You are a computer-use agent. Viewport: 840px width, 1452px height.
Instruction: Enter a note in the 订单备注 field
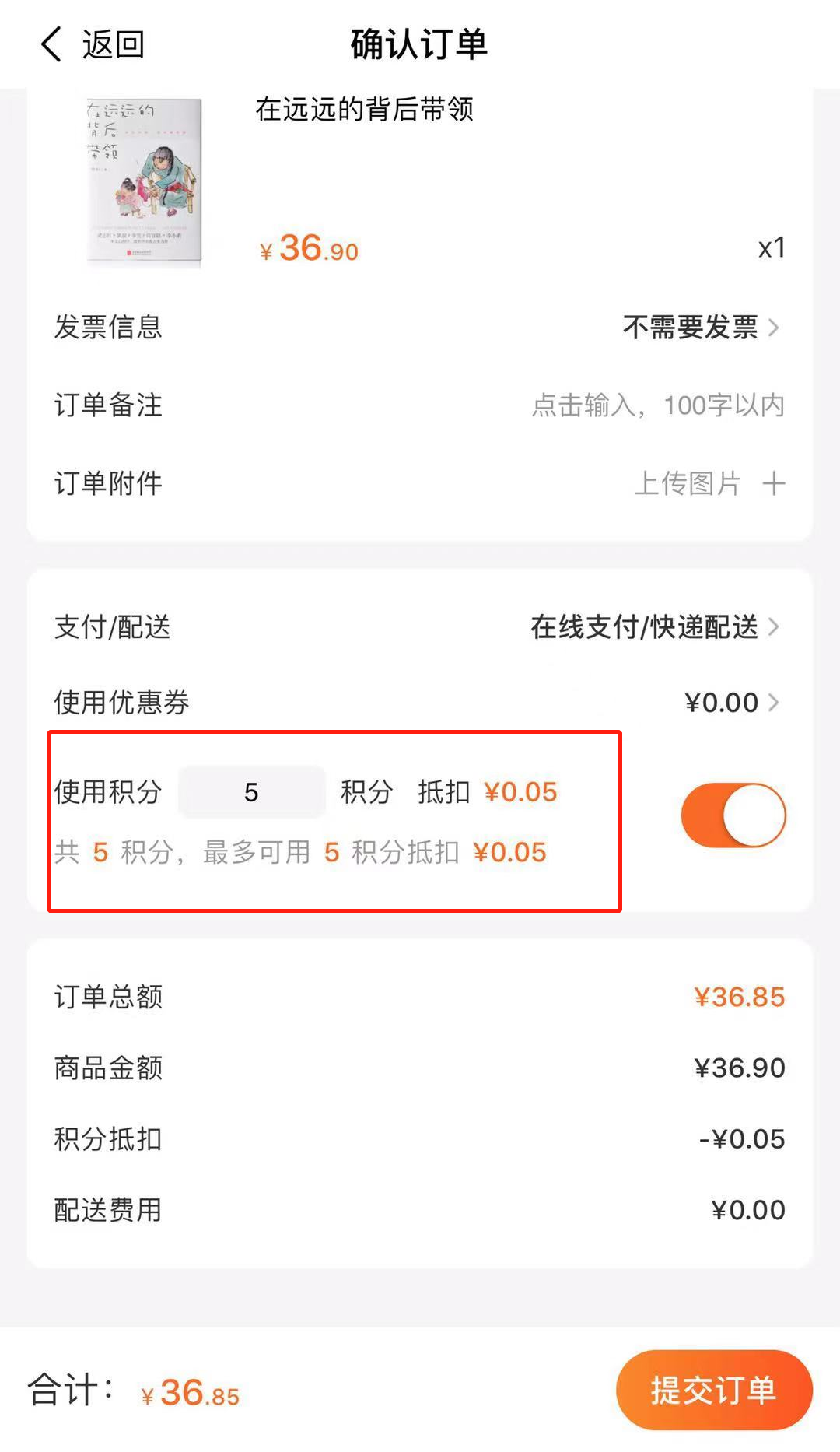657,405
